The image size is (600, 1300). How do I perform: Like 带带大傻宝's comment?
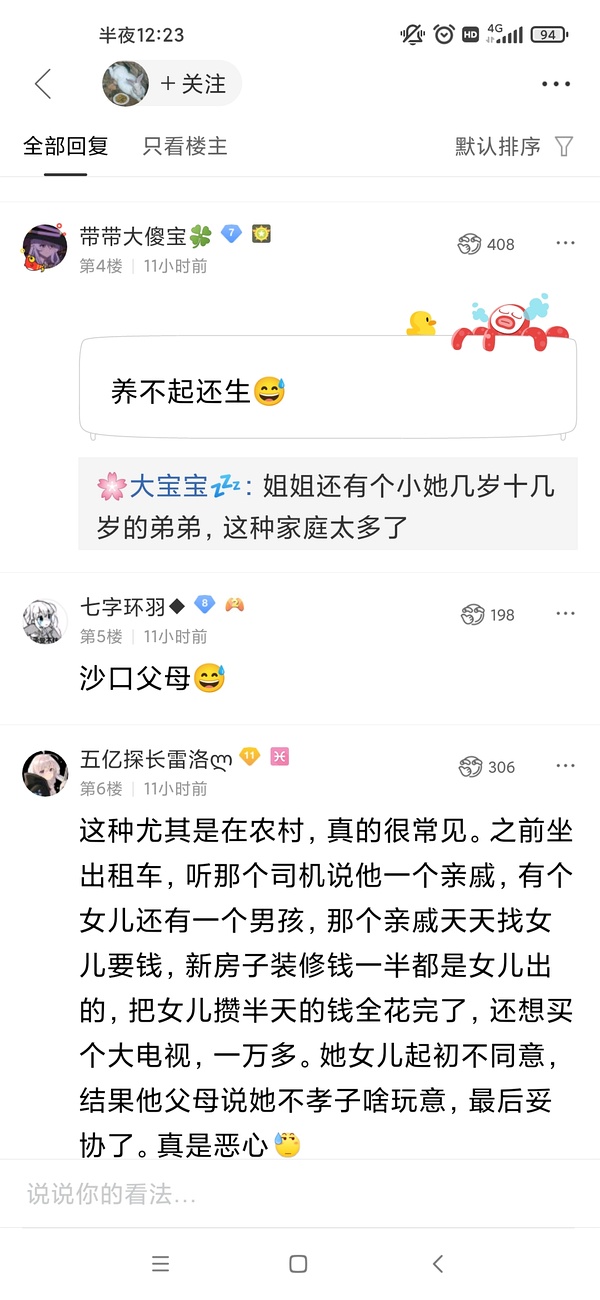[x=486, y=244]
